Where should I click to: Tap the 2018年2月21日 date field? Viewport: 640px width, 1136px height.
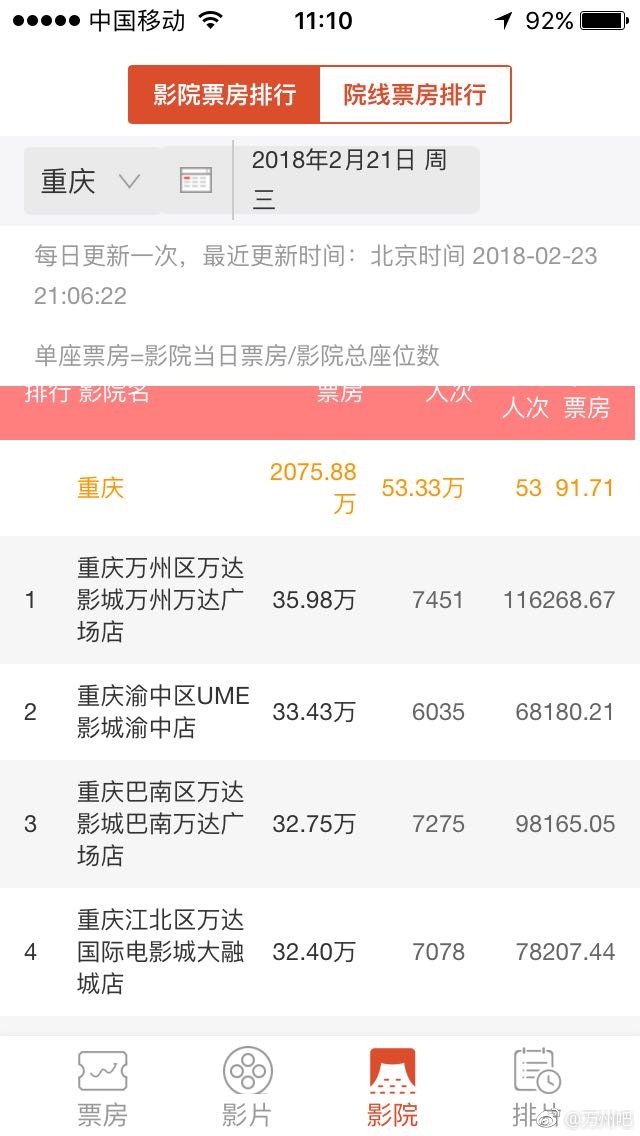tap(357, 180)
